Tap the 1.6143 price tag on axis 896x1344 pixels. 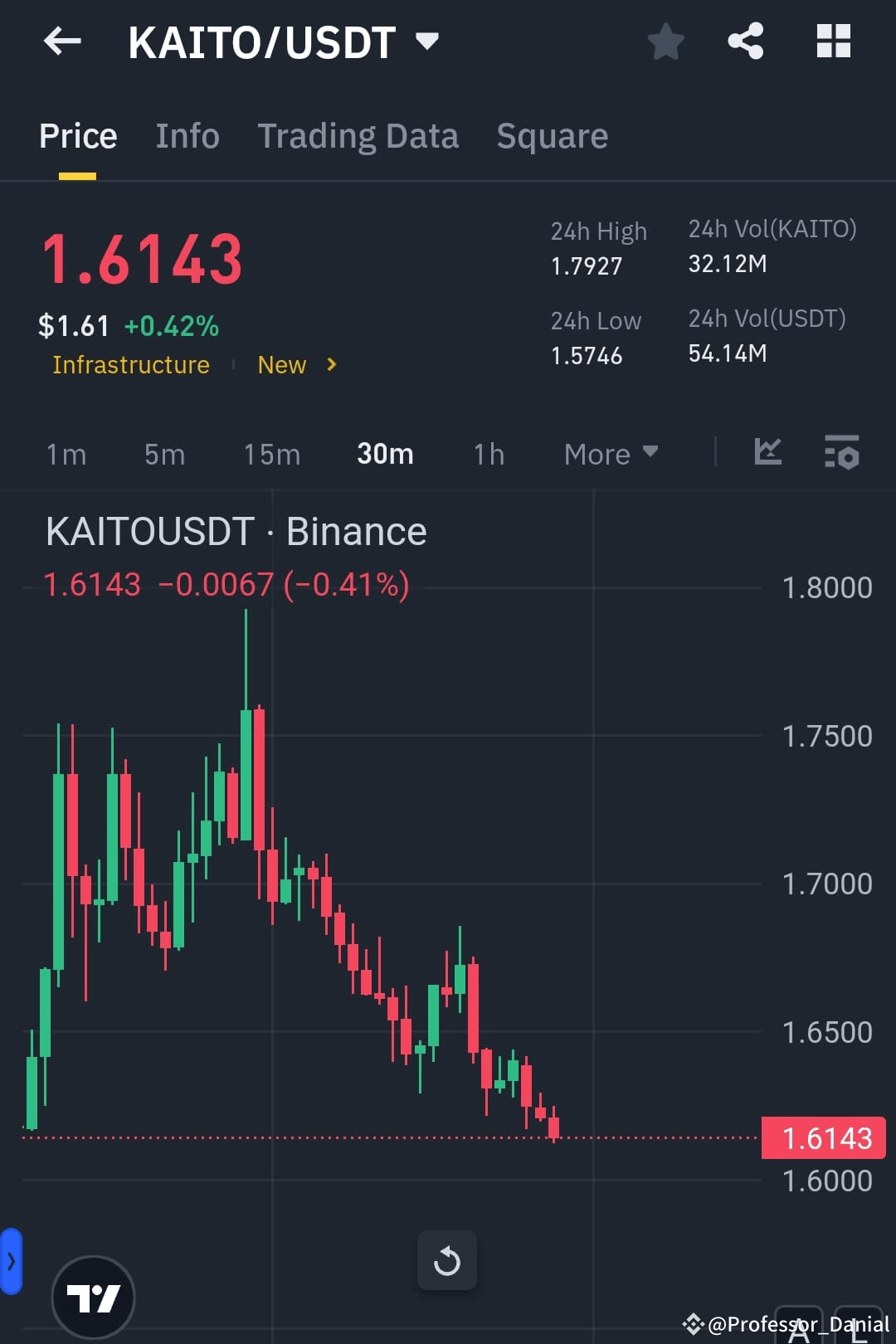coord(823,1137)
